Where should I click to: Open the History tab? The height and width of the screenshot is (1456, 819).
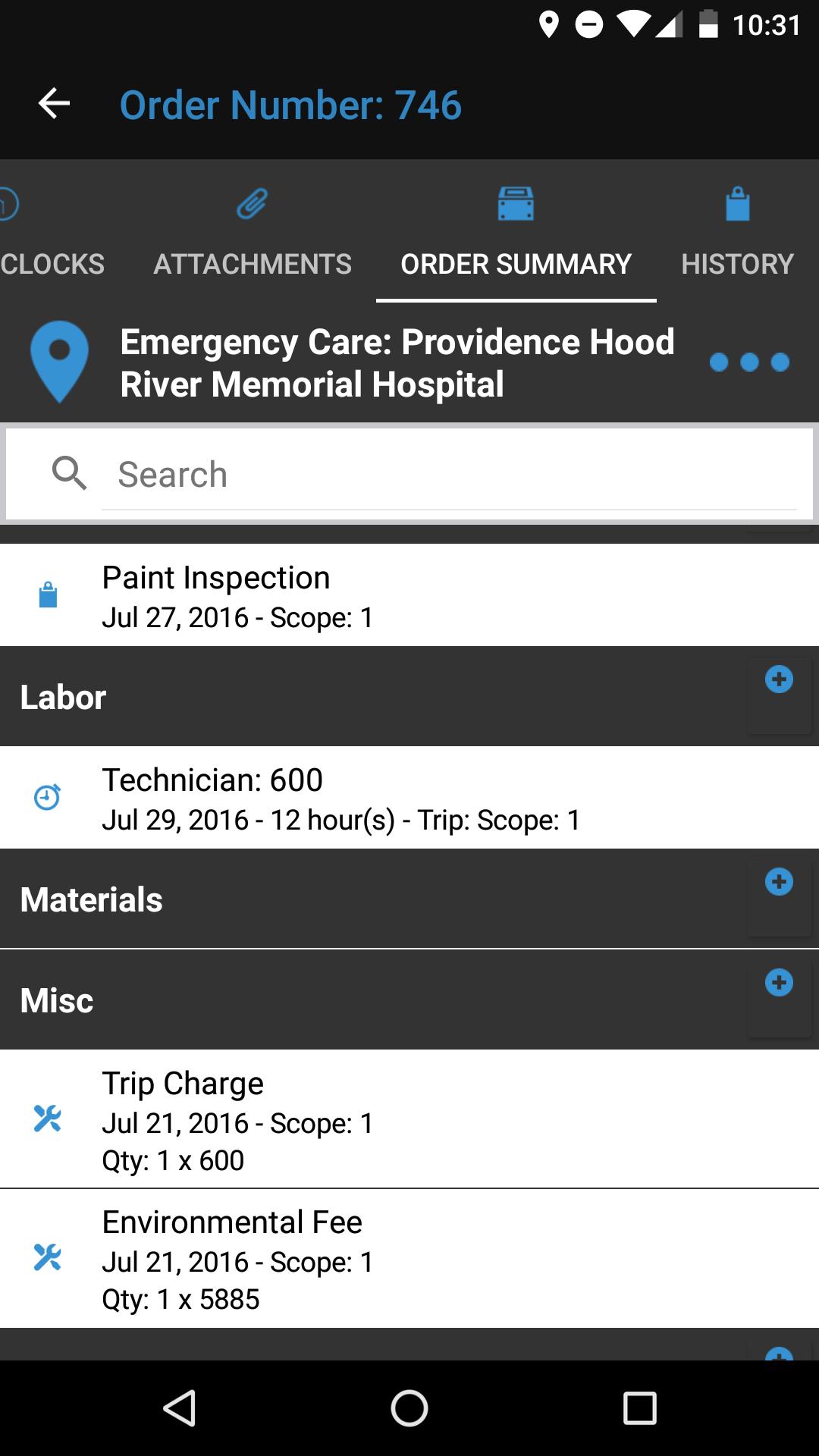(737, 231)
